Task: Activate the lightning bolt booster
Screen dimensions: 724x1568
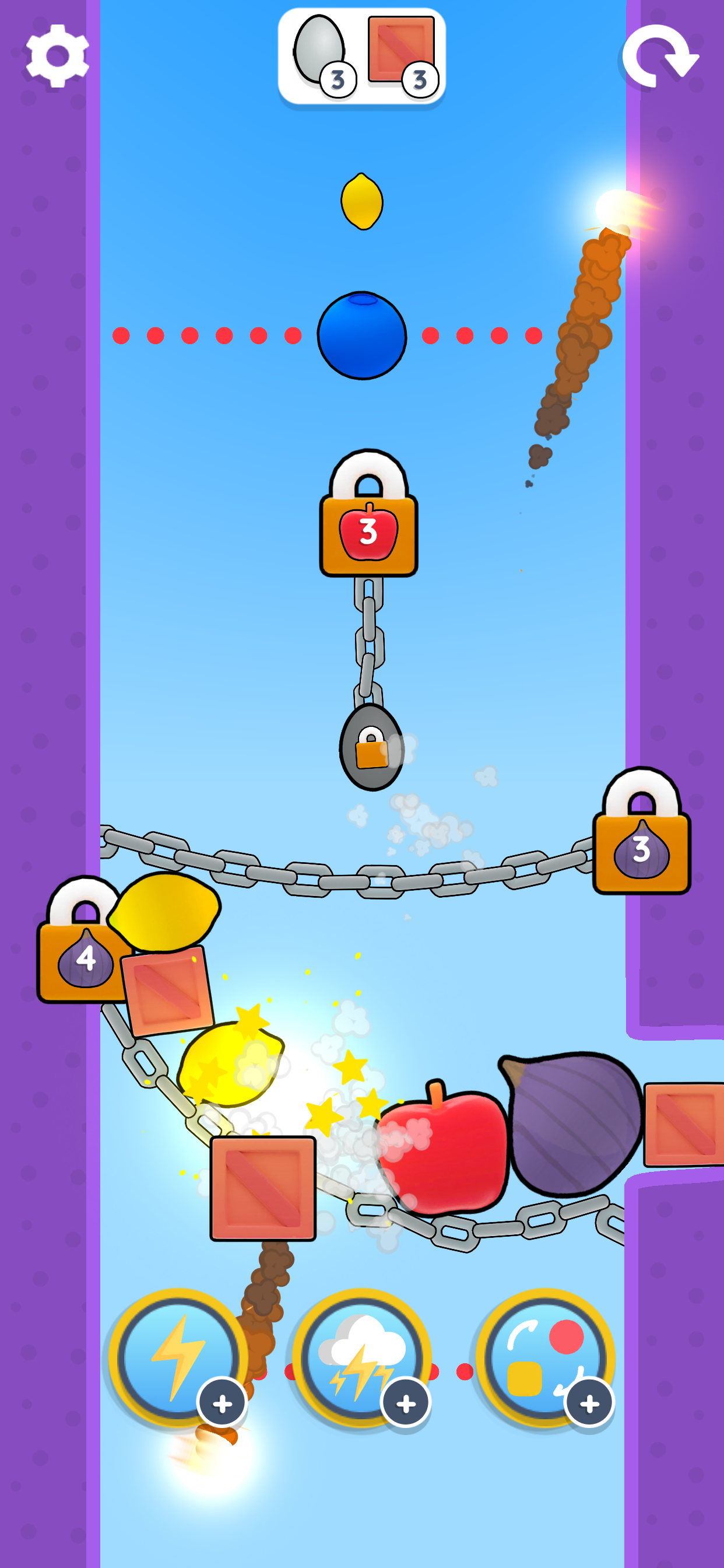Action: (x=178, y=1357)
